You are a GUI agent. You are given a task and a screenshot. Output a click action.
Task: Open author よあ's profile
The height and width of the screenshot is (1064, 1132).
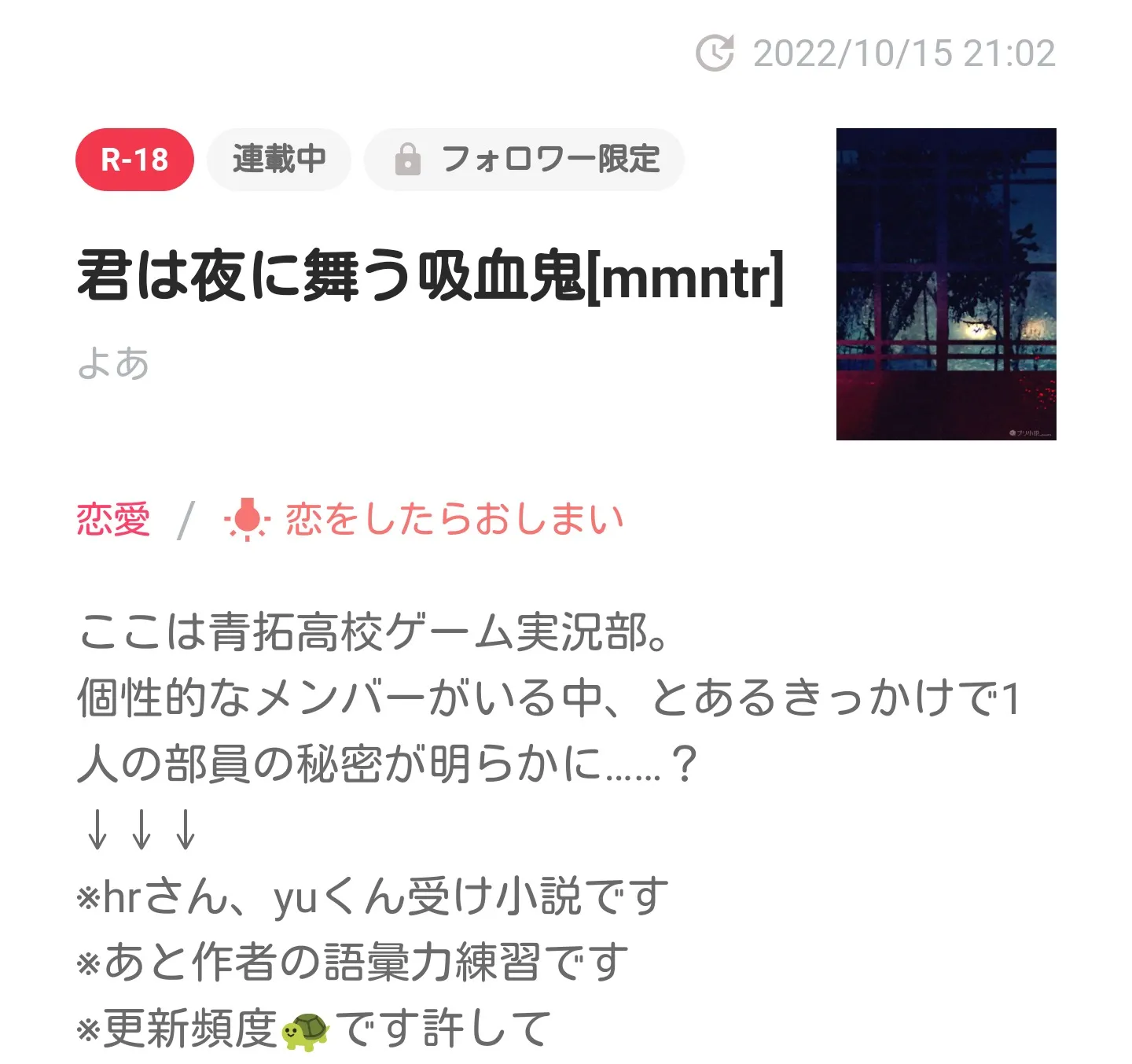[x=113, y=364]
